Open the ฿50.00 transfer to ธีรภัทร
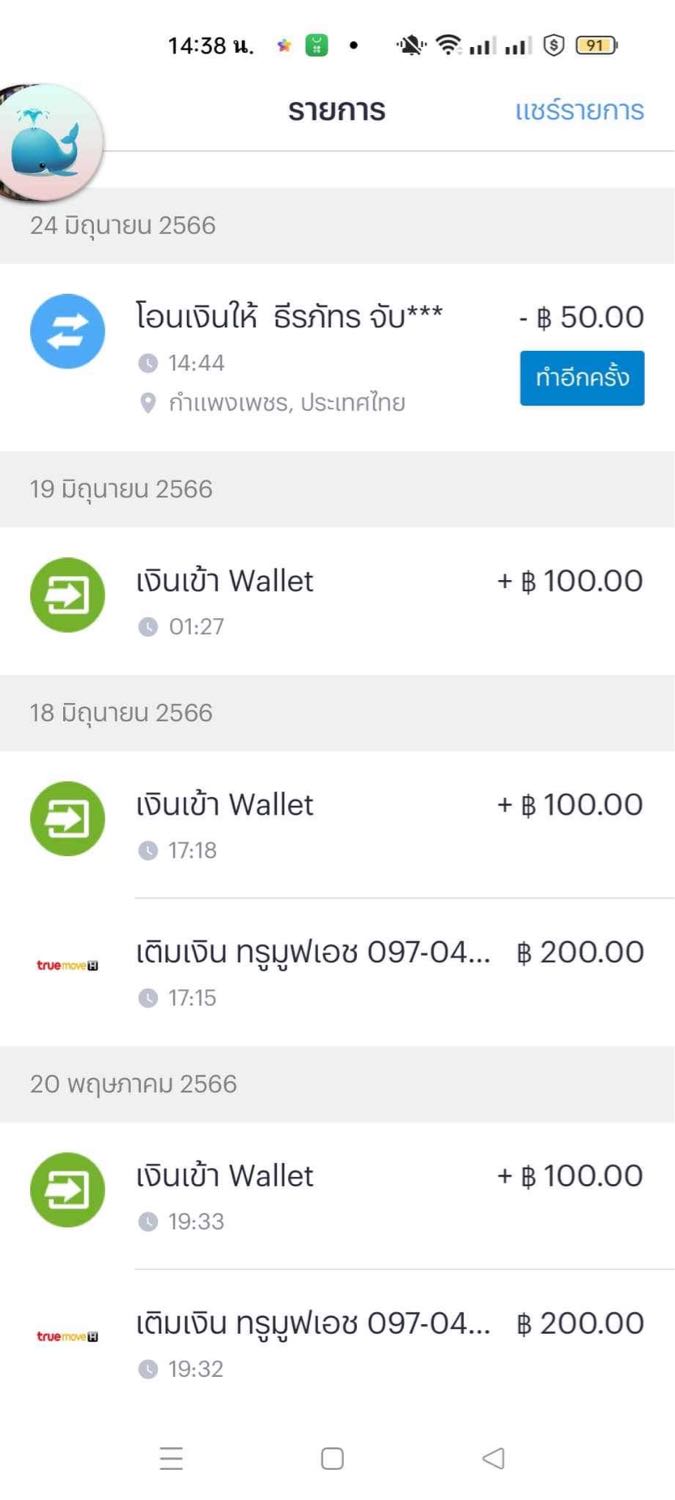Viewport: 675px width, 1500px height. pos(290,318)
